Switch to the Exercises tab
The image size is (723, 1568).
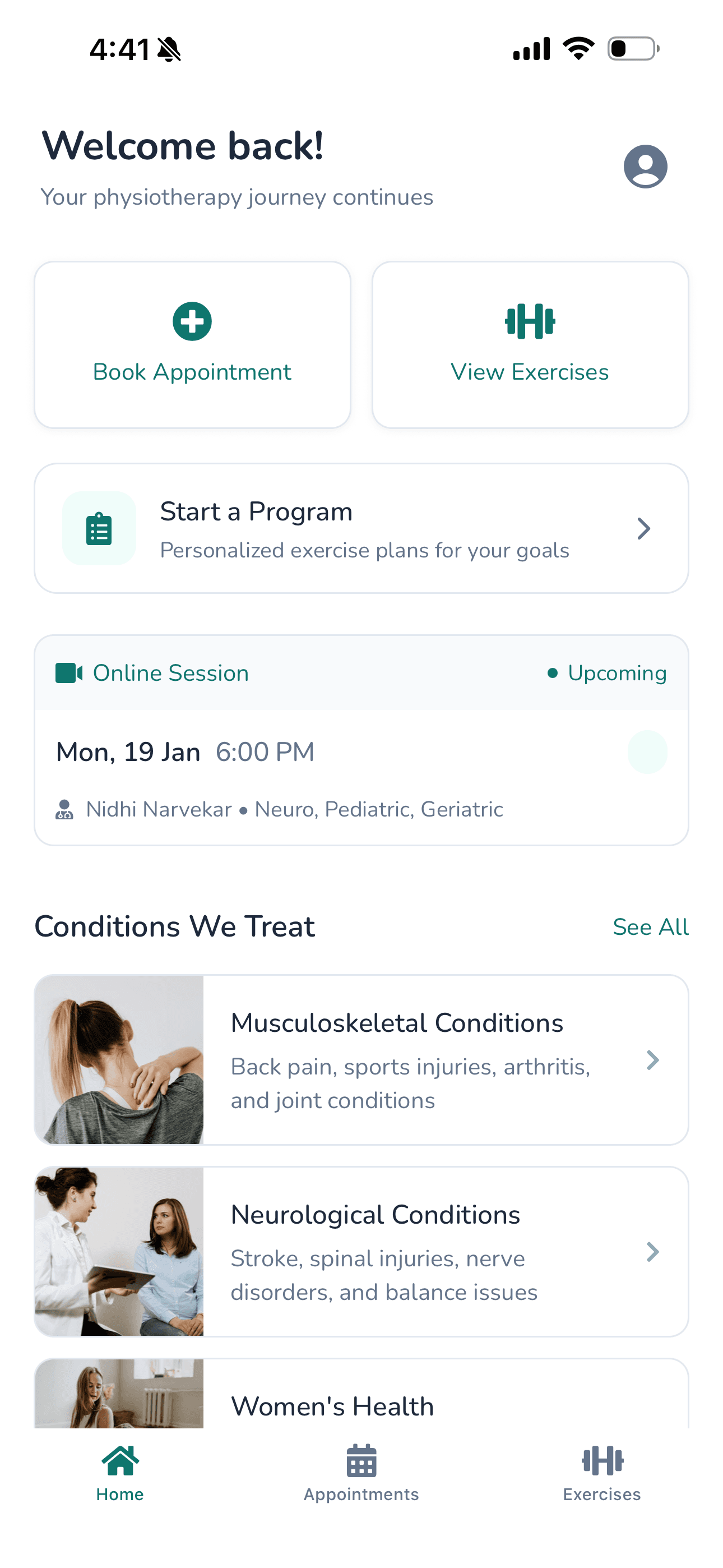(x=602, y=1473)
